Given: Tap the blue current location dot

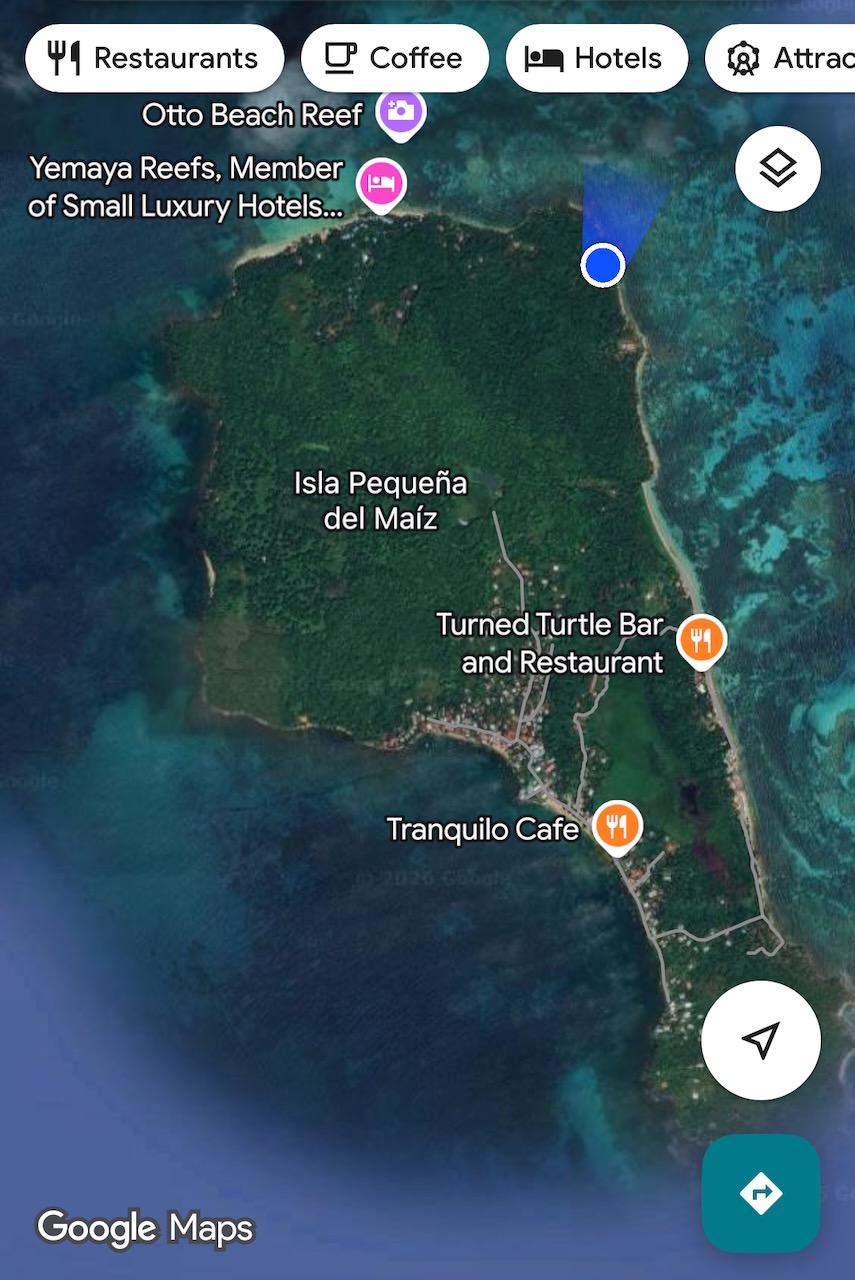Looking at the screenshot, I should pyautogui.click(x=603, y=265).
